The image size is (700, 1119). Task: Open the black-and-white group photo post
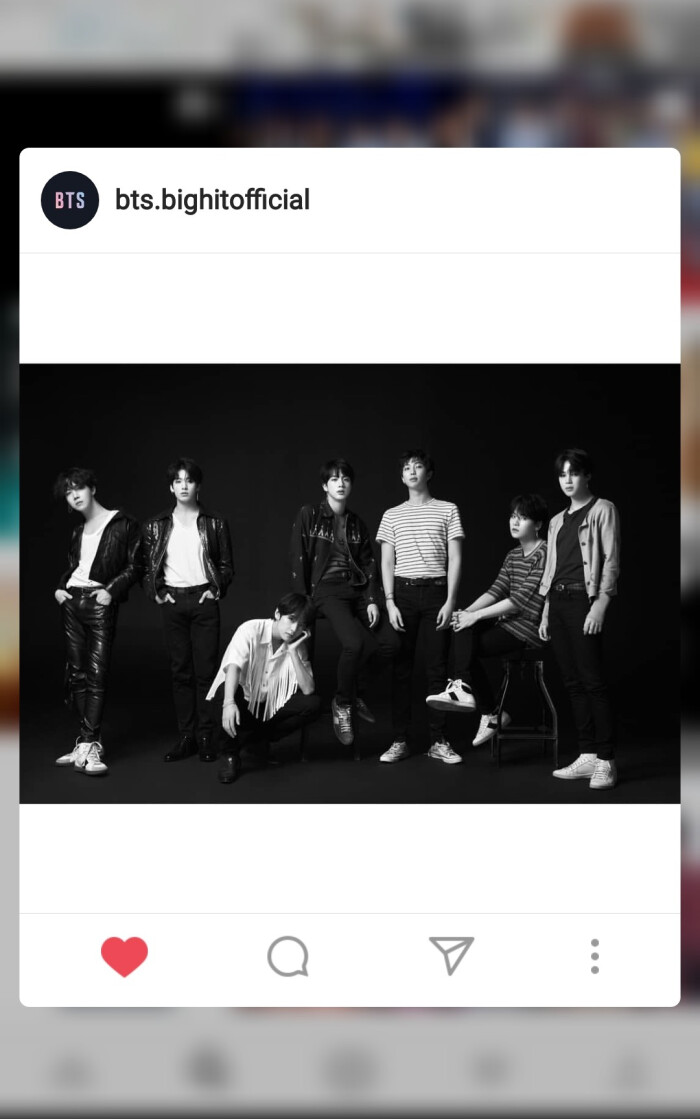pyautogui.click(x=350, y=583)
